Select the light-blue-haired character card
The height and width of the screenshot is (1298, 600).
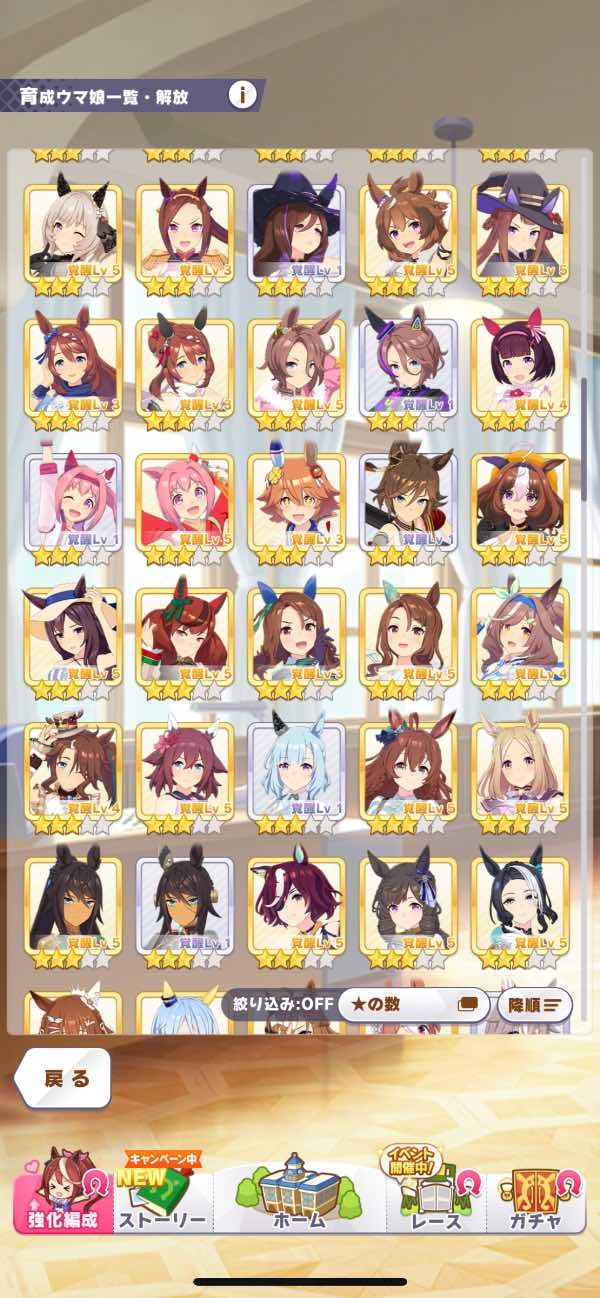tap(296, 770)
